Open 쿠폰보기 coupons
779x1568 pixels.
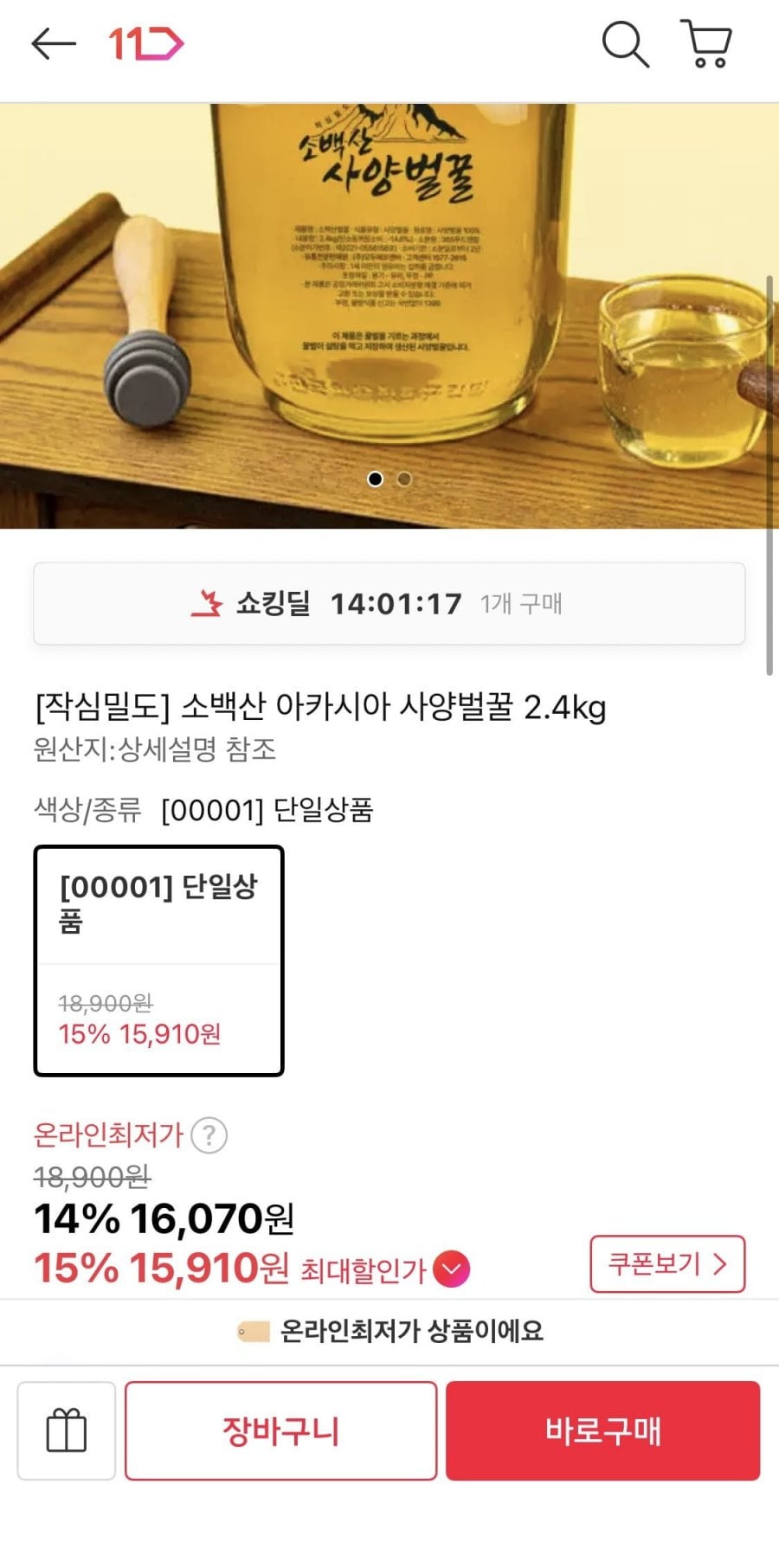(x=667, y=1263)
